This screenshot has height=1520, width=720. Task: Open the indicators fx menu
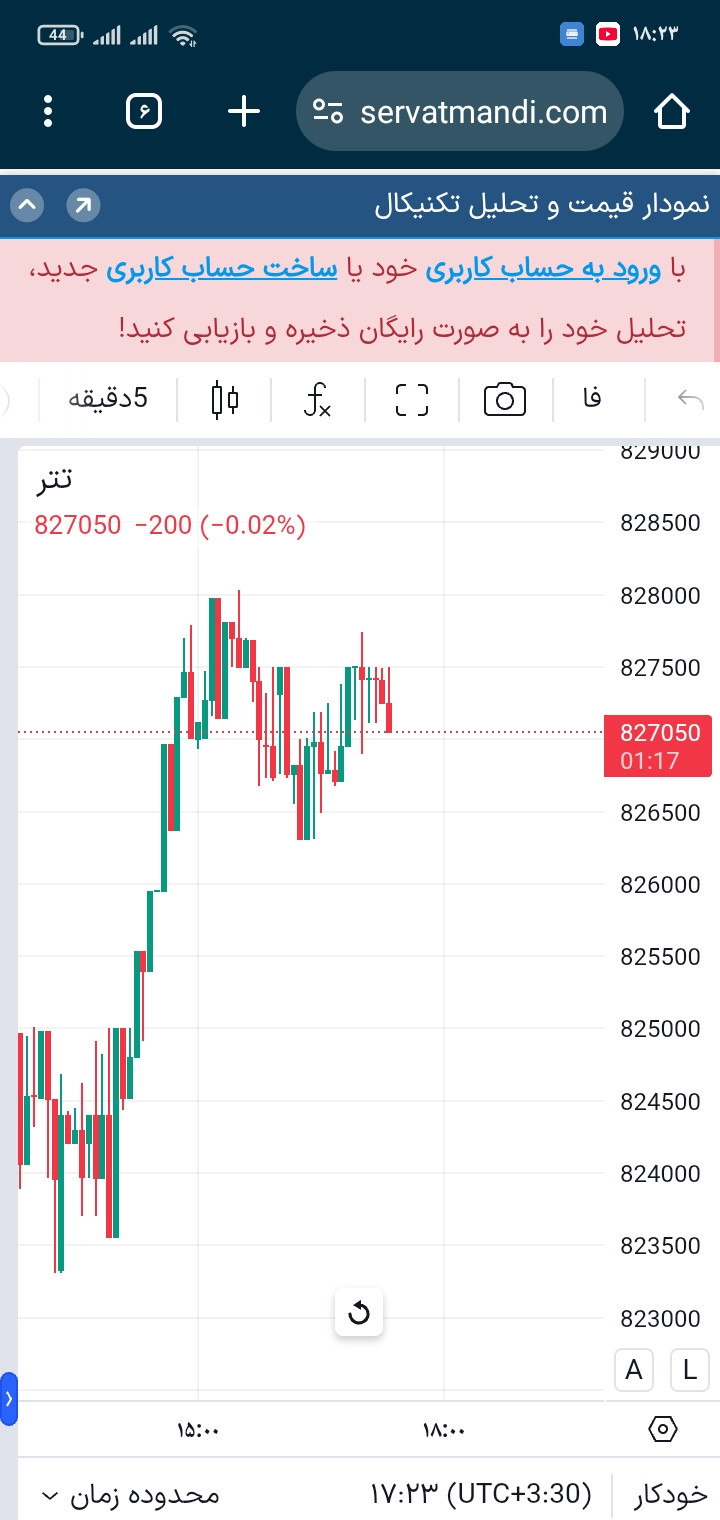pos(317,399)
